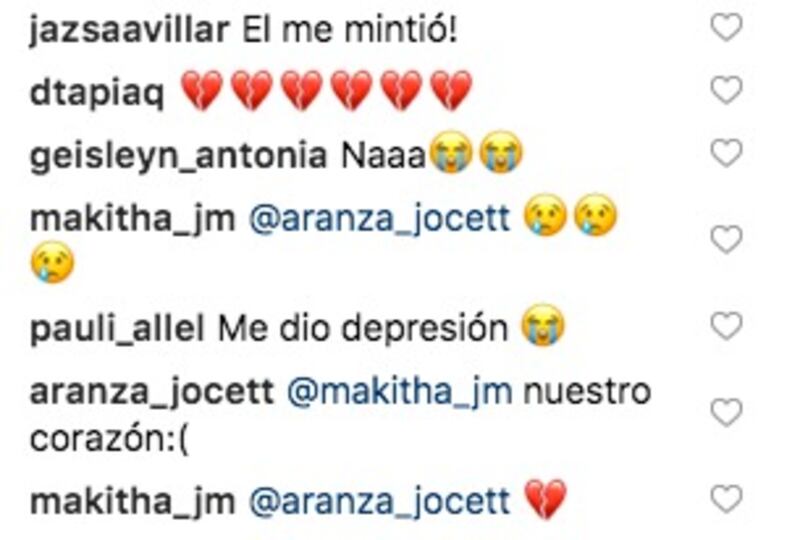The width and height of the screenshot is (800, 540).
Task: Like geisleyn_antonia's 'Naaa' comment
Action: pyautogui.click(x=725, y=153)
